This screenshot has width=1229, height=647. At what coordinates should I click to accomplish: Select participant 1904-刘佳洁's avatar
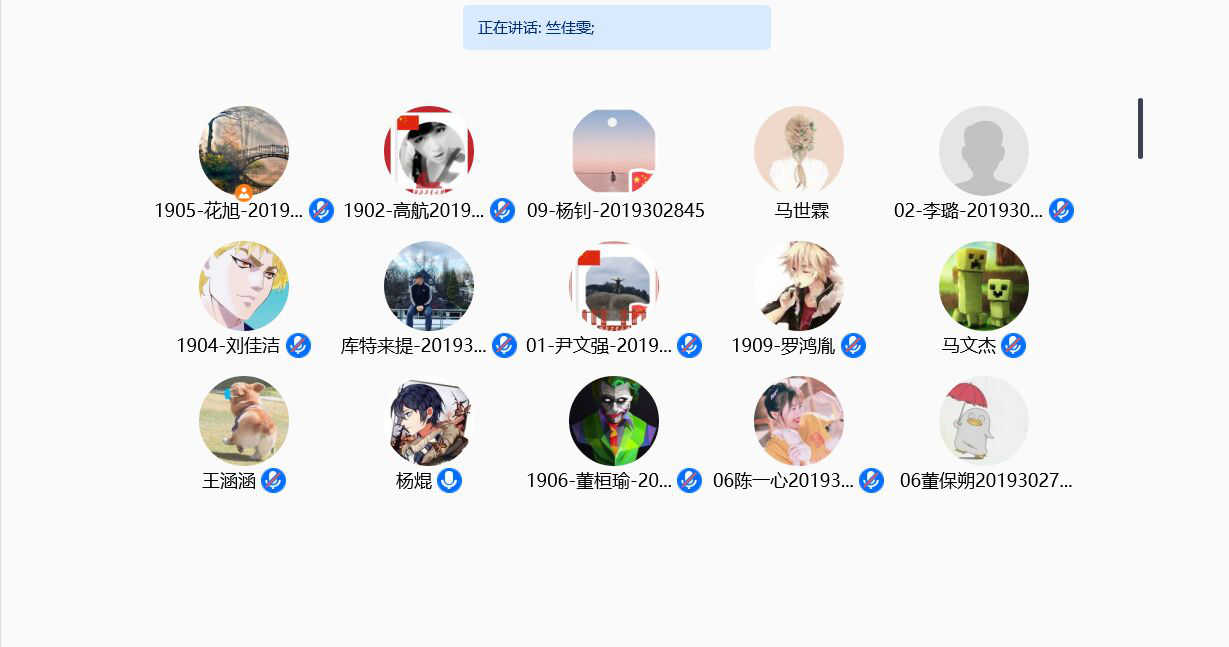[243, 286]
